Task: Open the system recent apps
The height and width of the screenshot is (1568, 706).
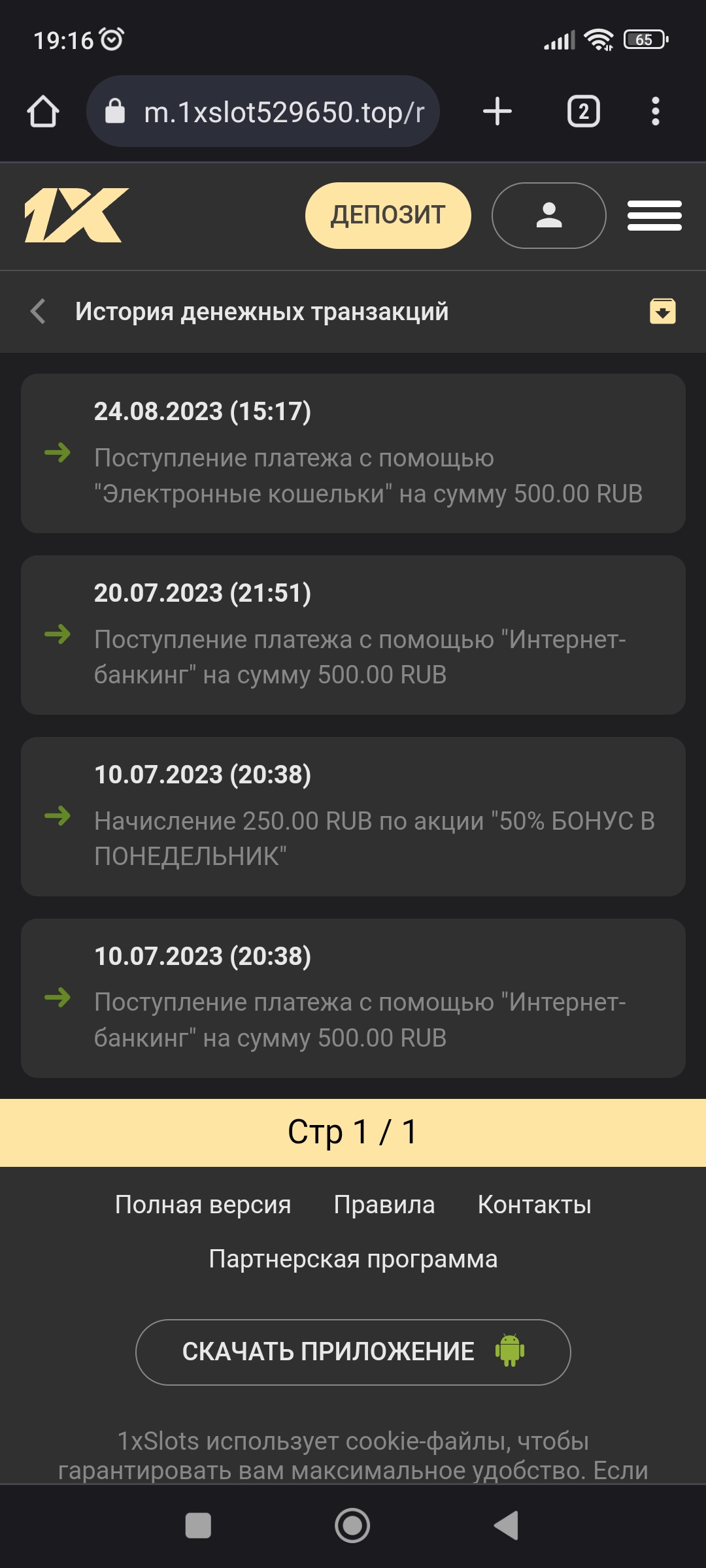Action: click(198, 1526)
